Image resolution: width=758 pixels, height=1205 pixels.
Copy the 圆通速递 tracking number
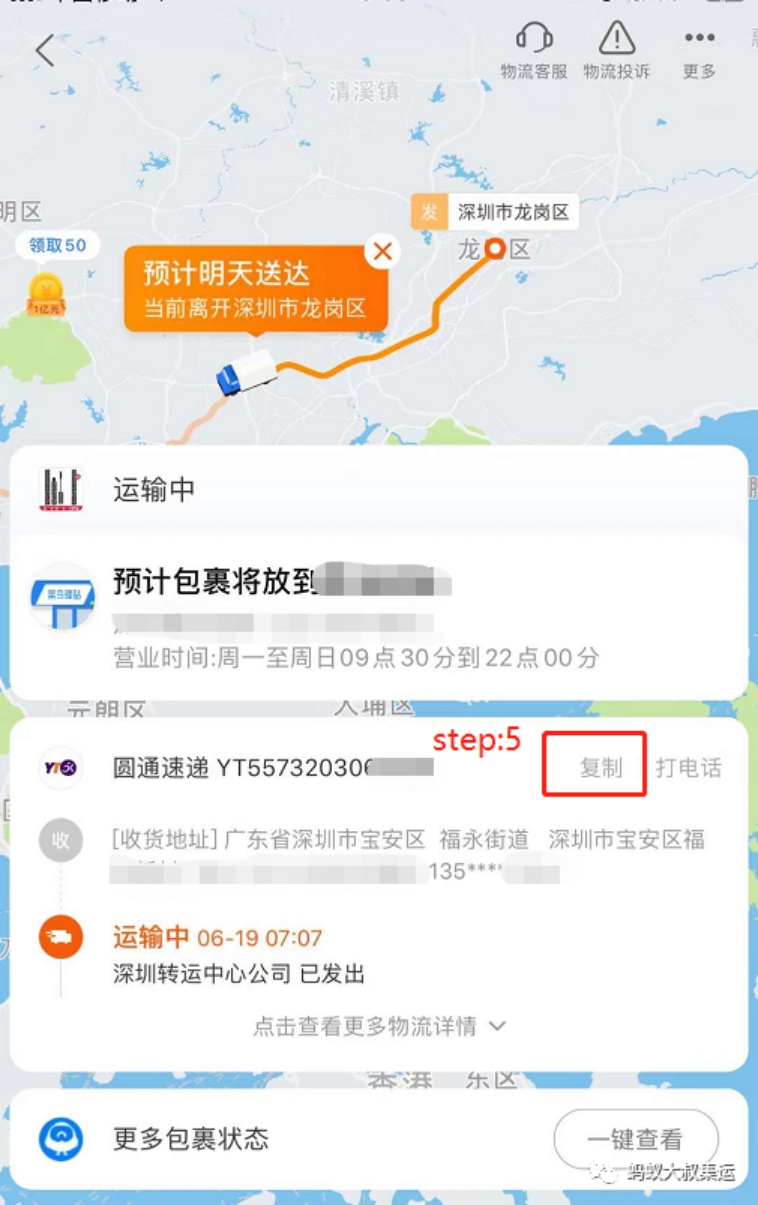click(x=601, y=768)
